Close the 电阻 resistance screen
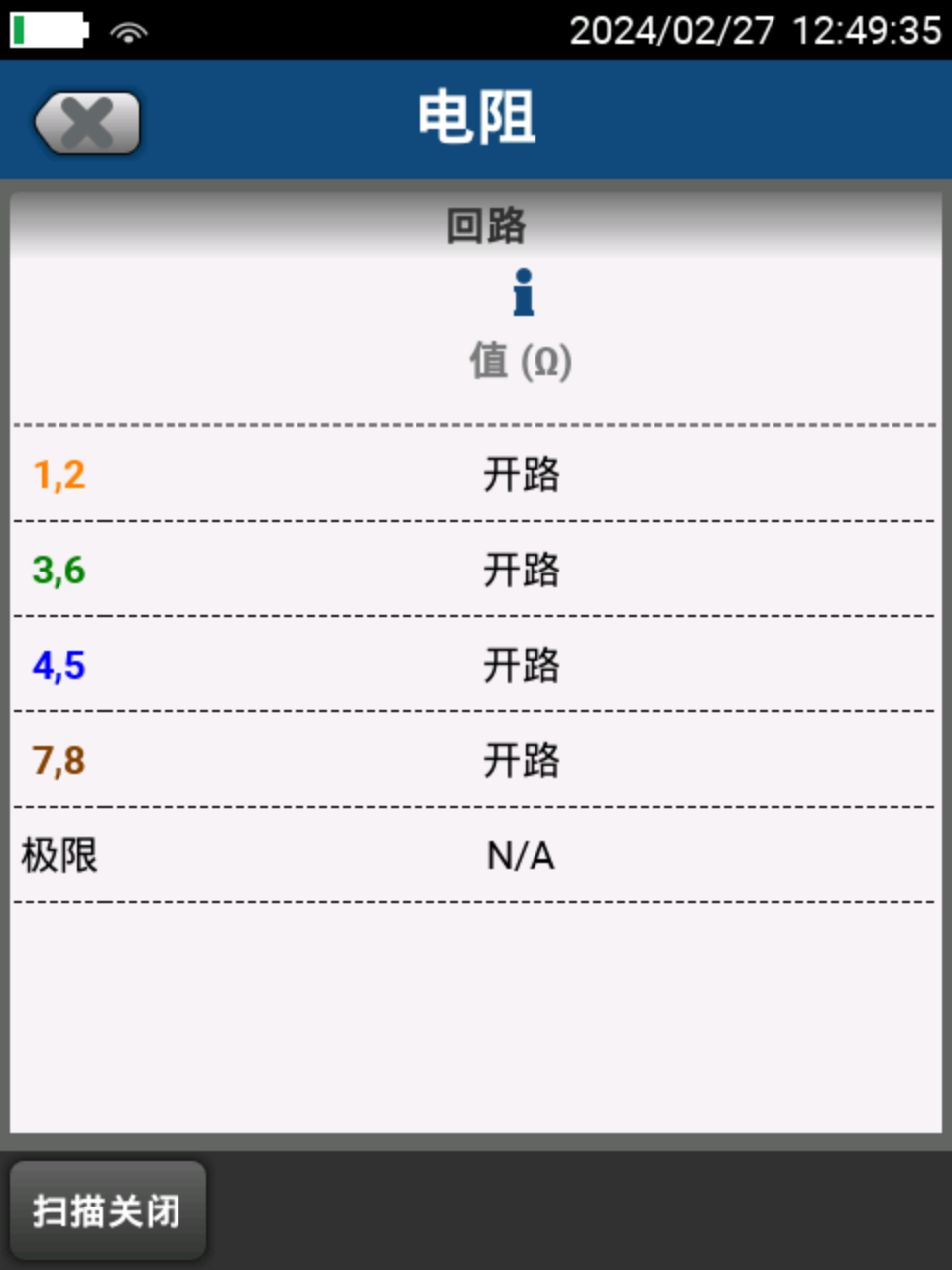 [87, 123]
